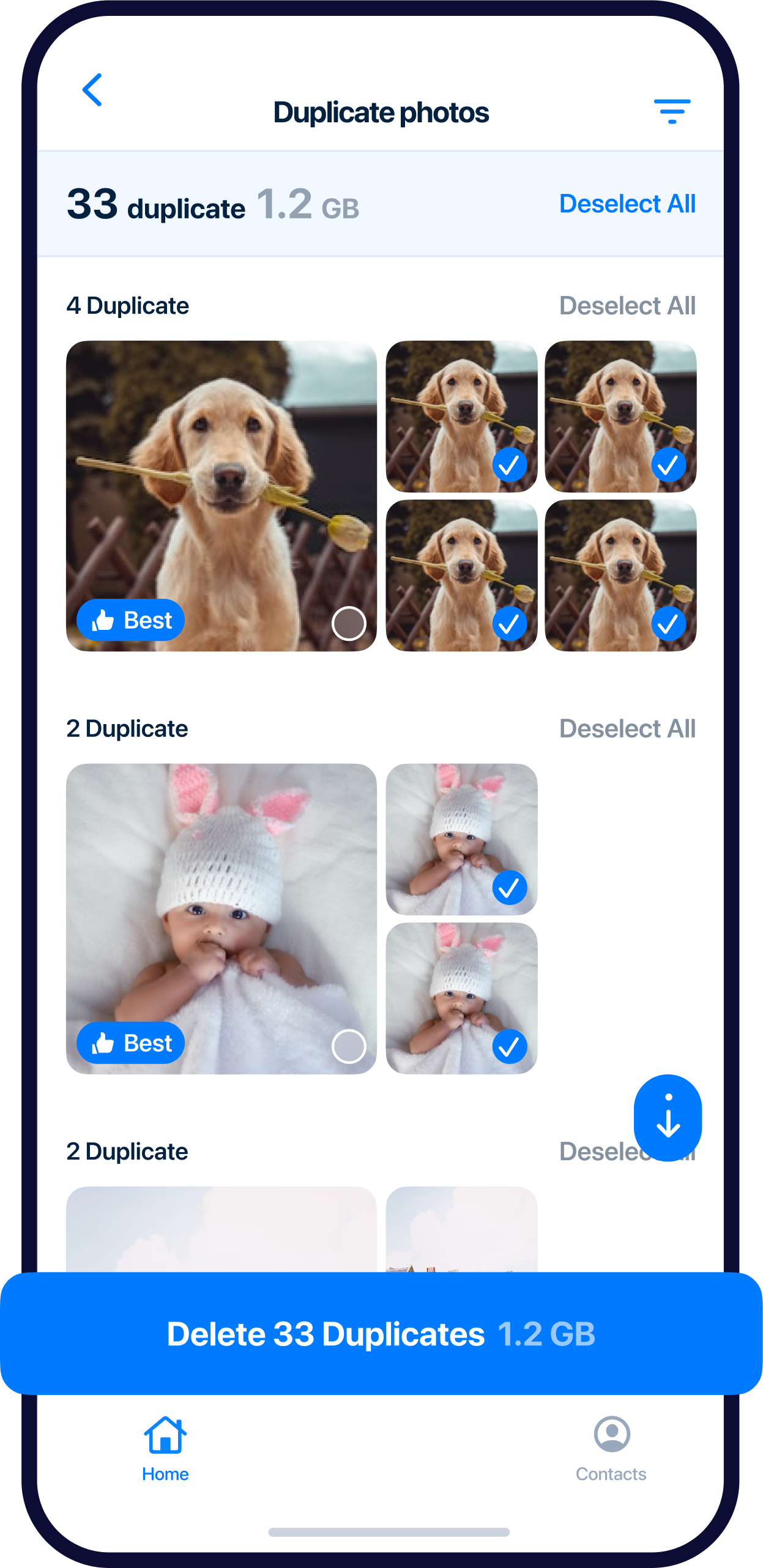Uncheck the upper small baby photo
The image size is (763, 1568).
tap(509, 887)
